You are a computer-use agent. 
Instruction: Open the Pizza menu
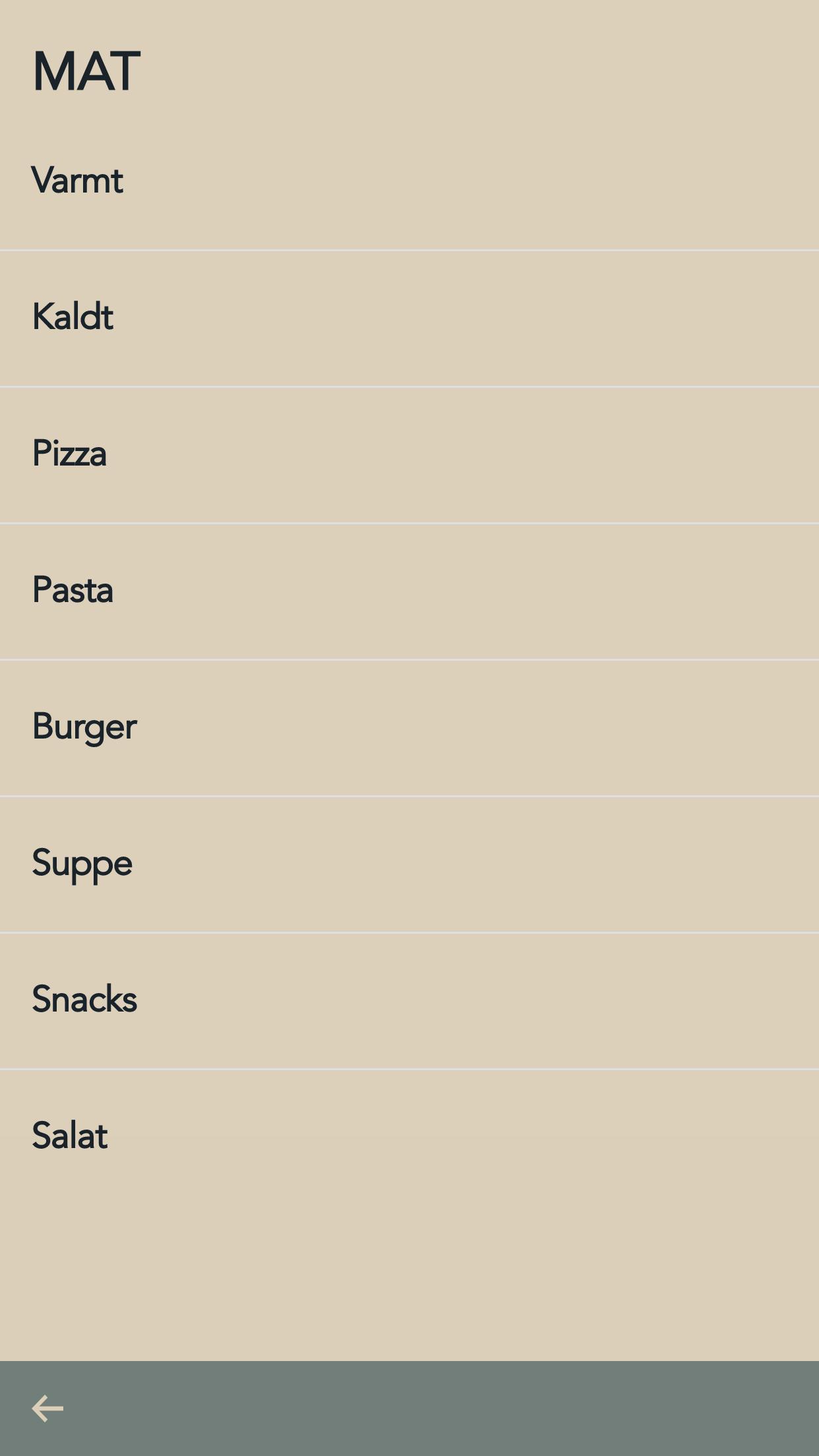click(x=409, y=455)
